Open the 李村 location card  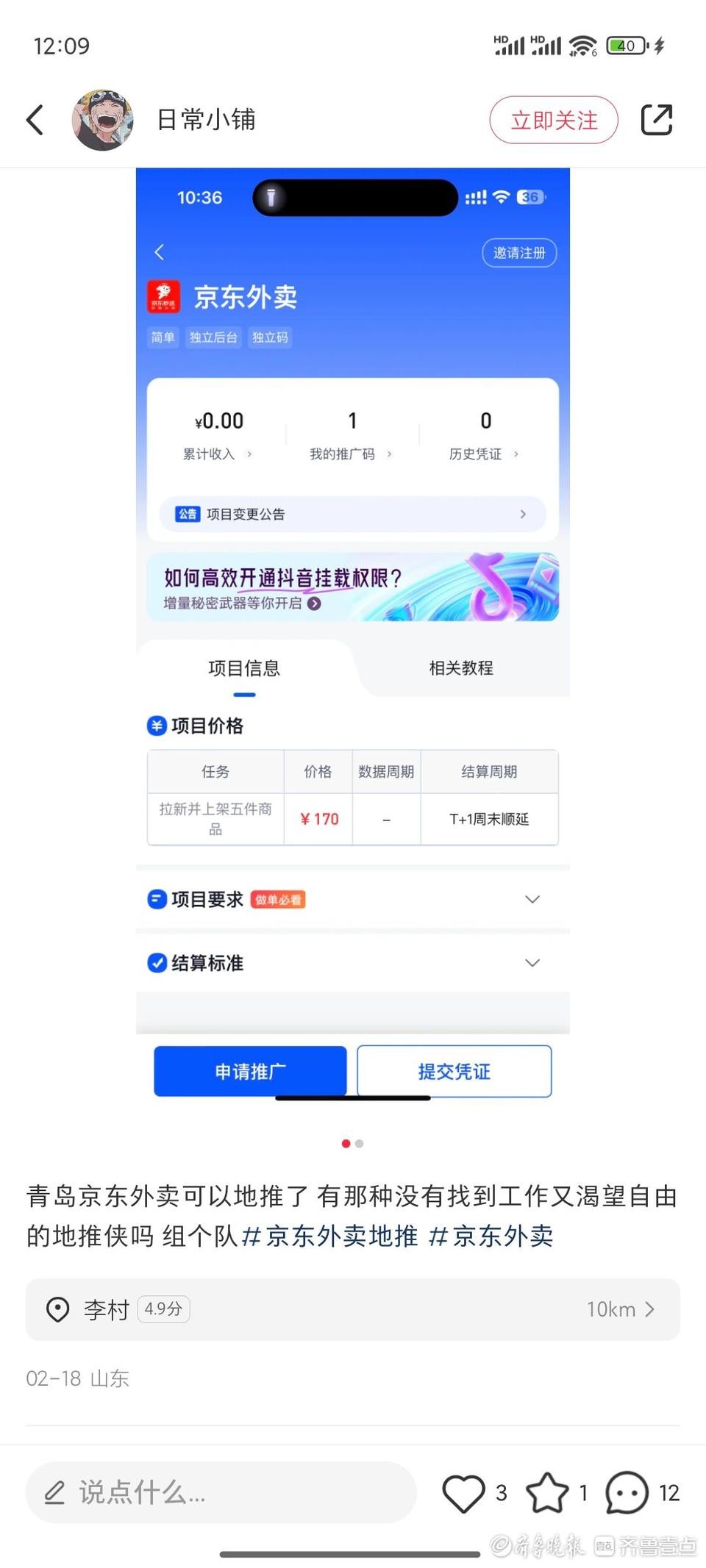pyautogui.click(x=353, y=1309)
